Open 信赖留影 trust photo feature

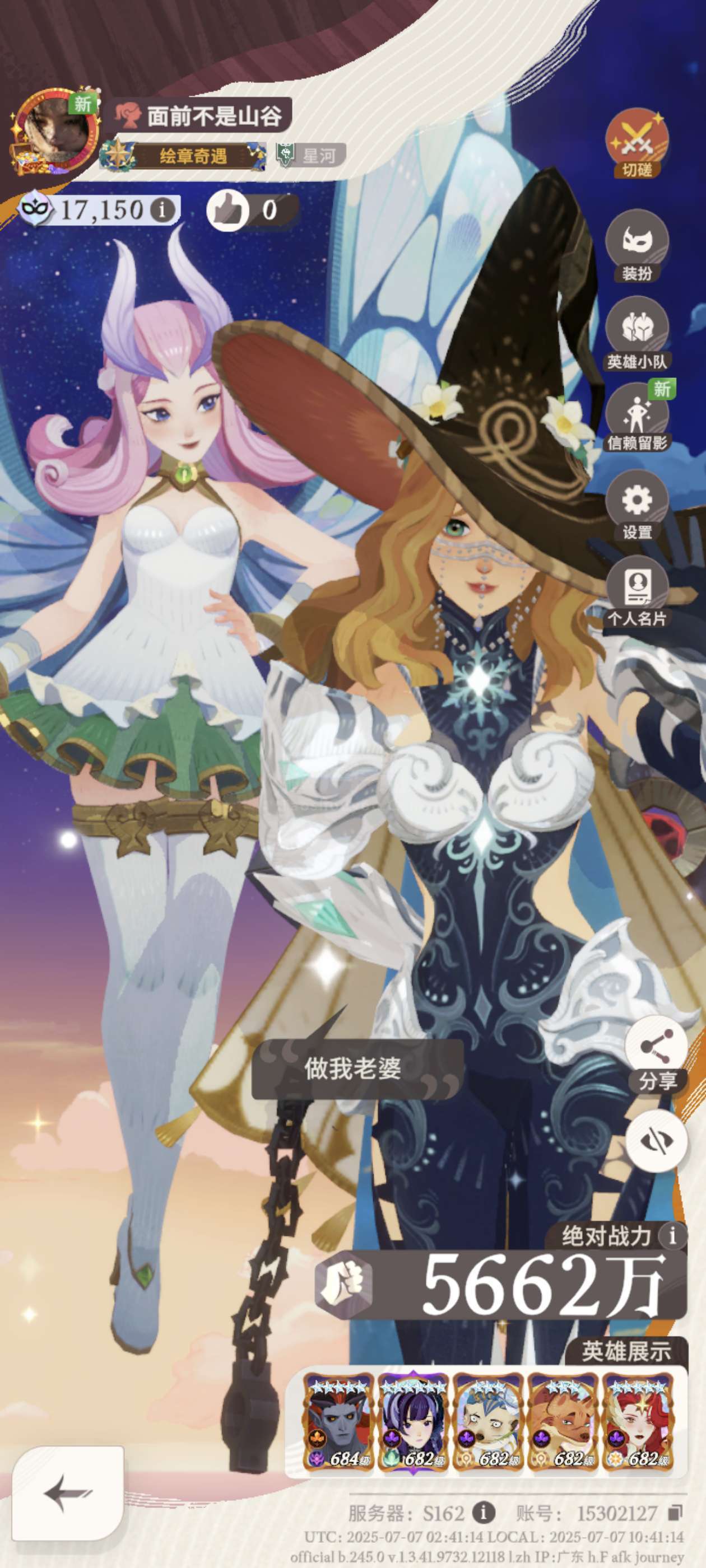(637, 417)
